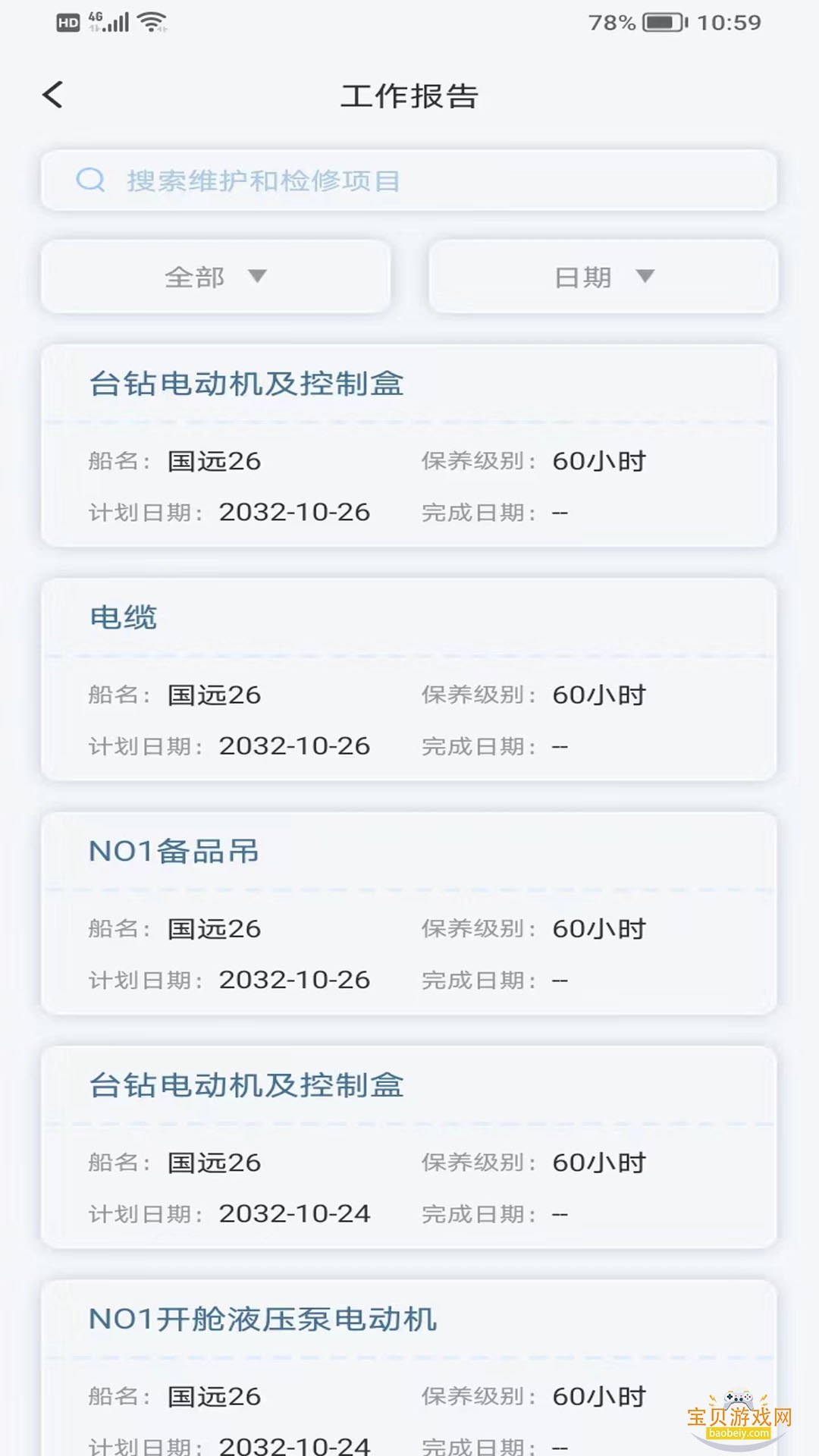Screen dimensions: 819x1456
Task: Tap the 搜索维护和检修项目 search field
Action: click(x=409, y=180)
